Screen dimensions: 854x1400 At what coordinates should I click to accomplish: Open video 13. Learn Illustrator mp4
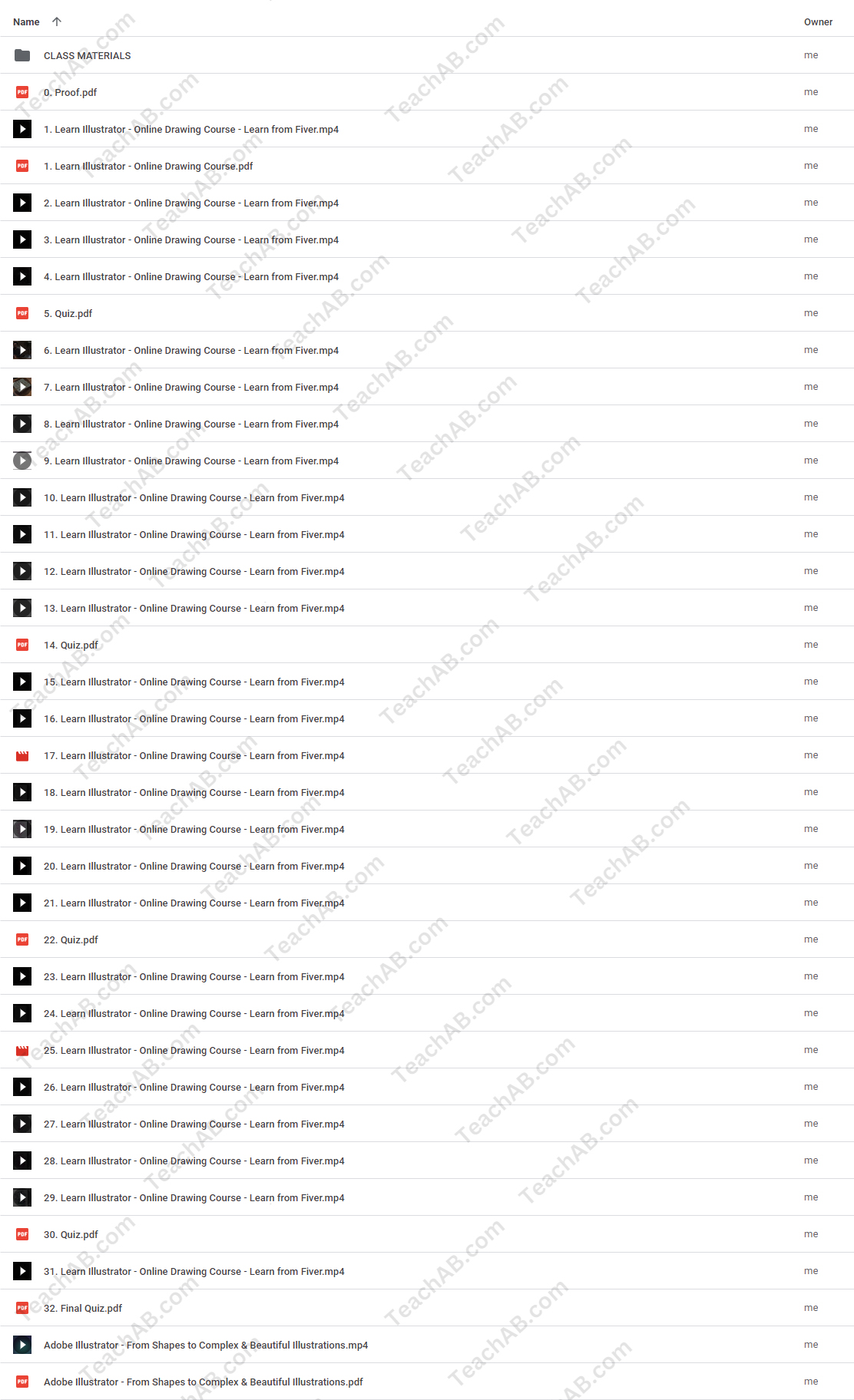(194, 609)
